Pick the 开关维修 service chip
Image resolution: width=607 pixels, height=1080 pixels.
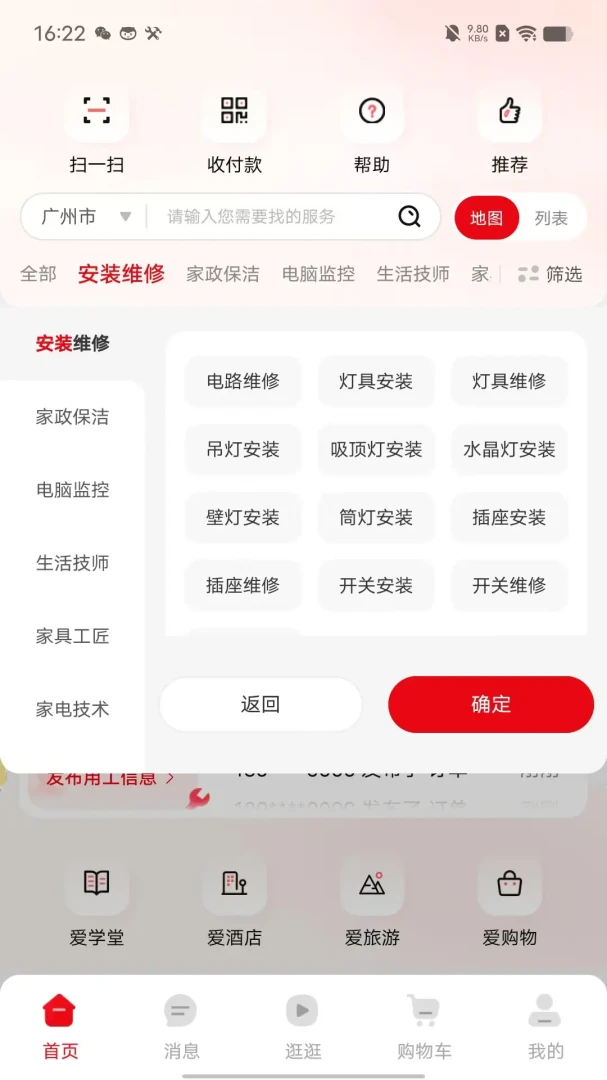coord(509,585)
